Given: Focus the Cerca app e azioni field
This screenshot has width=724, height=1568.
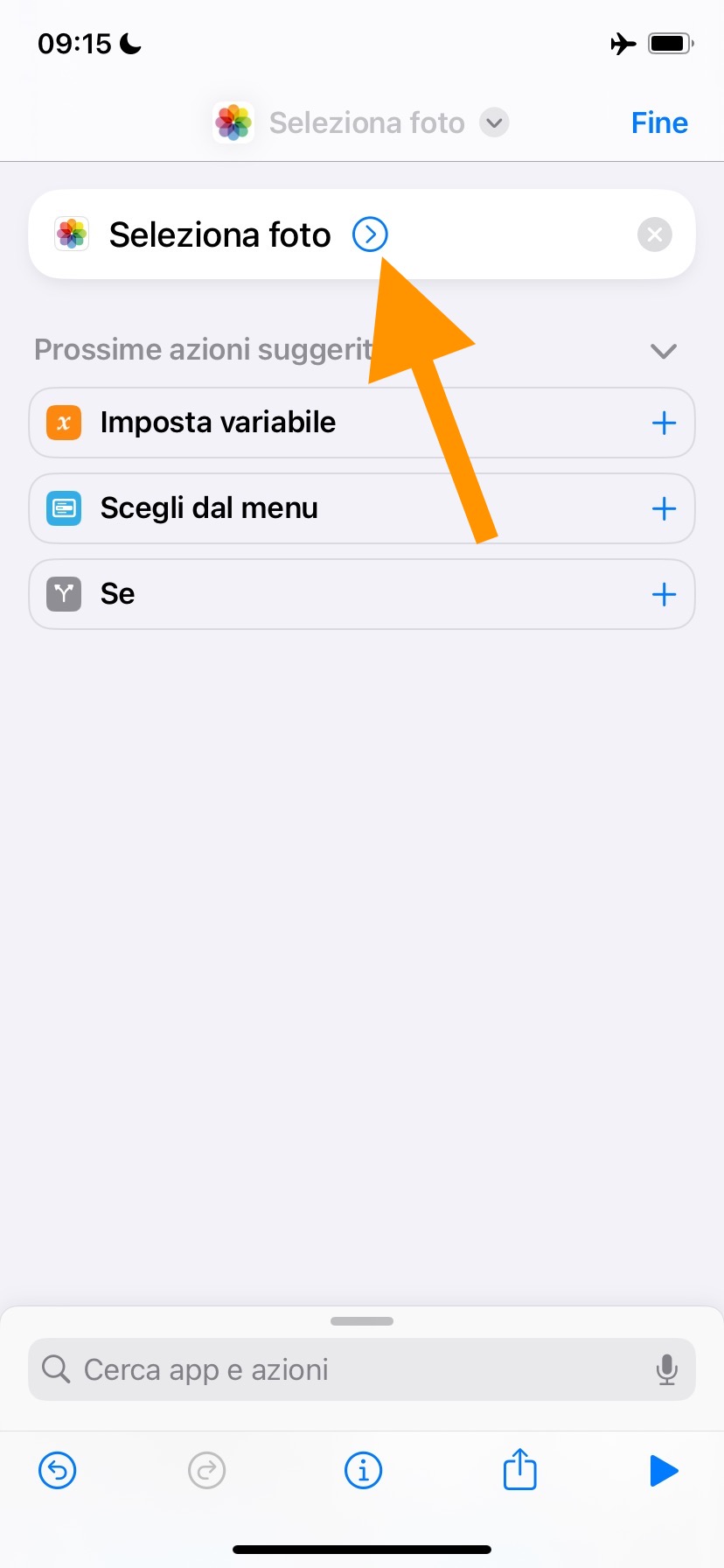Looking at the screenshot, I should pos(350,1369).
